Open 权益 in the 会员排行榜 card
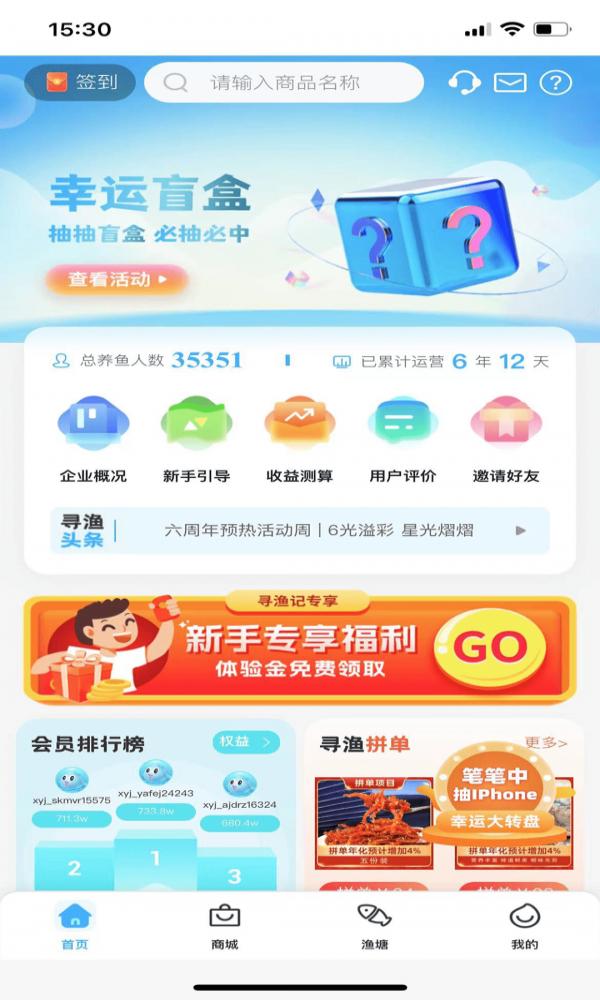Image resolution: width=600 pixels, height=1000 pixels. click(x=246, y=742)
